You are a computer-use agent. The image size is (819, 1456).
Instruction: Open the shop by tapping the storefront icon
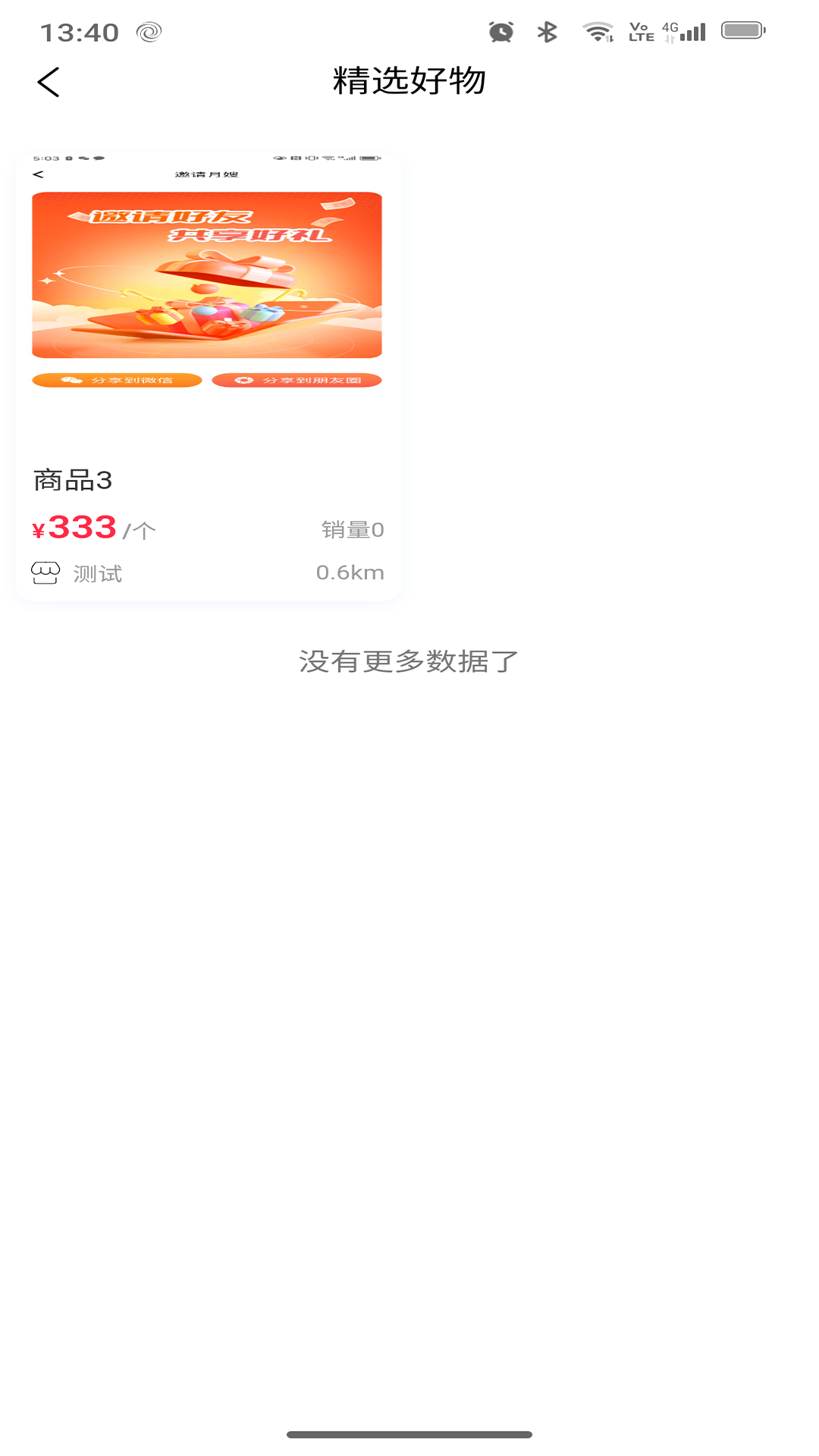coord(46,572)
